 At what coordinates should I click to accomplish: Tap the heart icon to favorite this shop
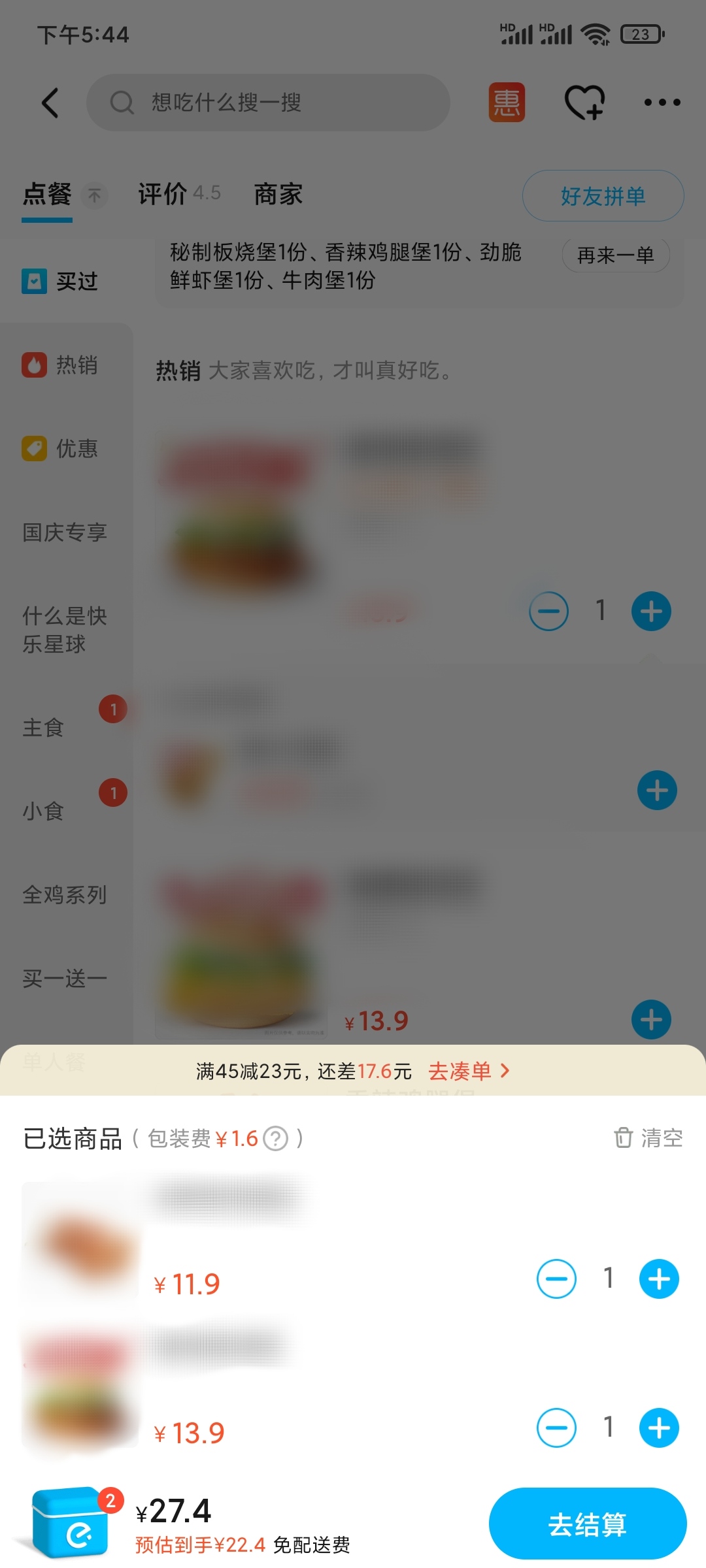click(584, 103)
